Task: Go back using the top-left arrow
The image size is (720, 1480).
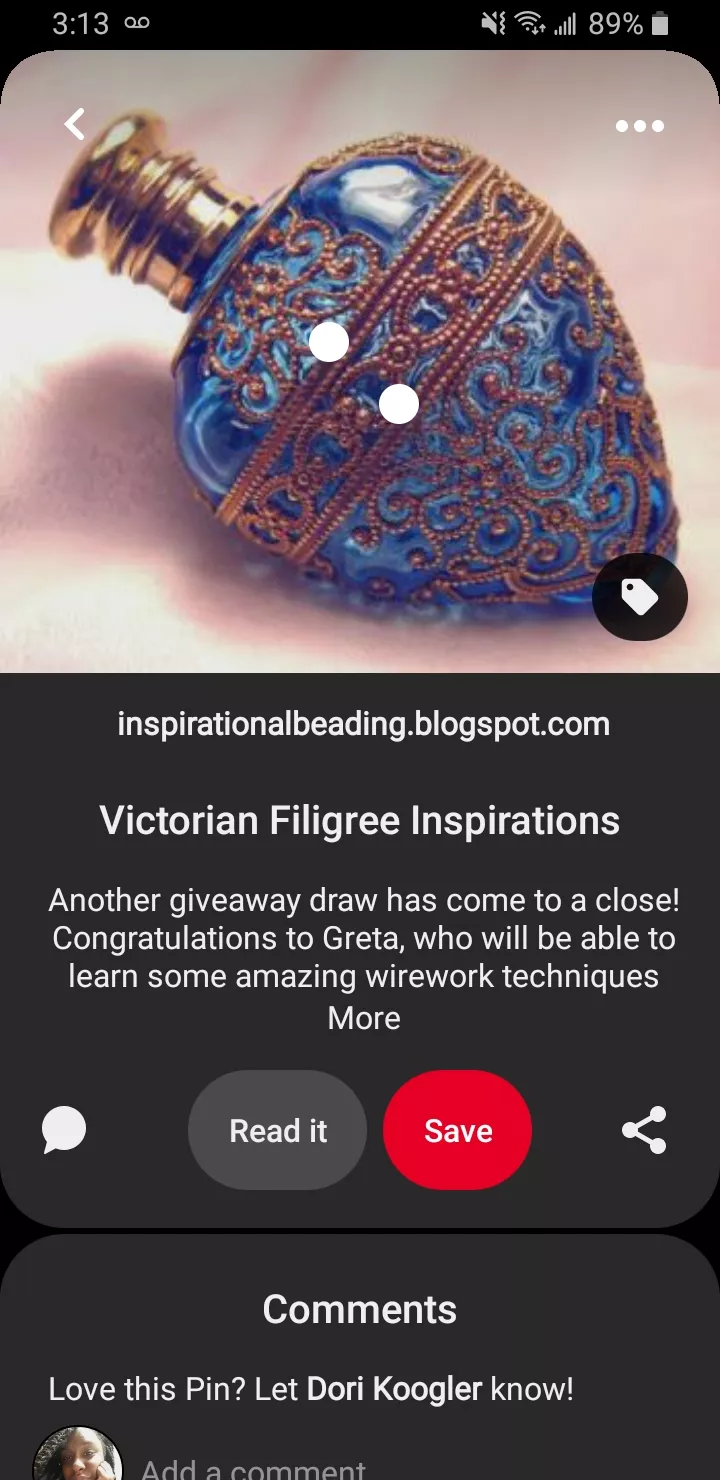Action: (75, 125)
